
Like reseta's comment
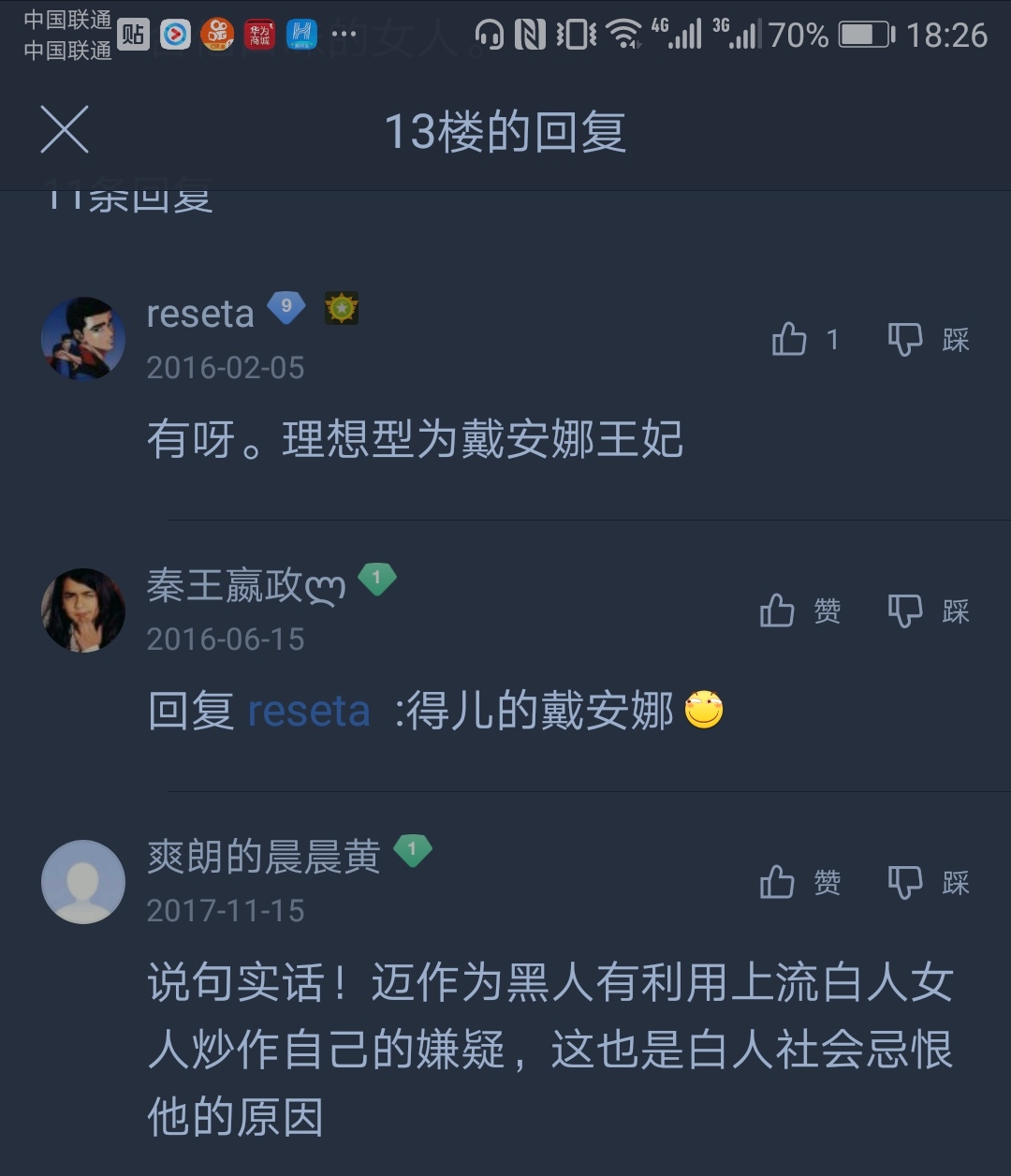click(x=789, y=340)
